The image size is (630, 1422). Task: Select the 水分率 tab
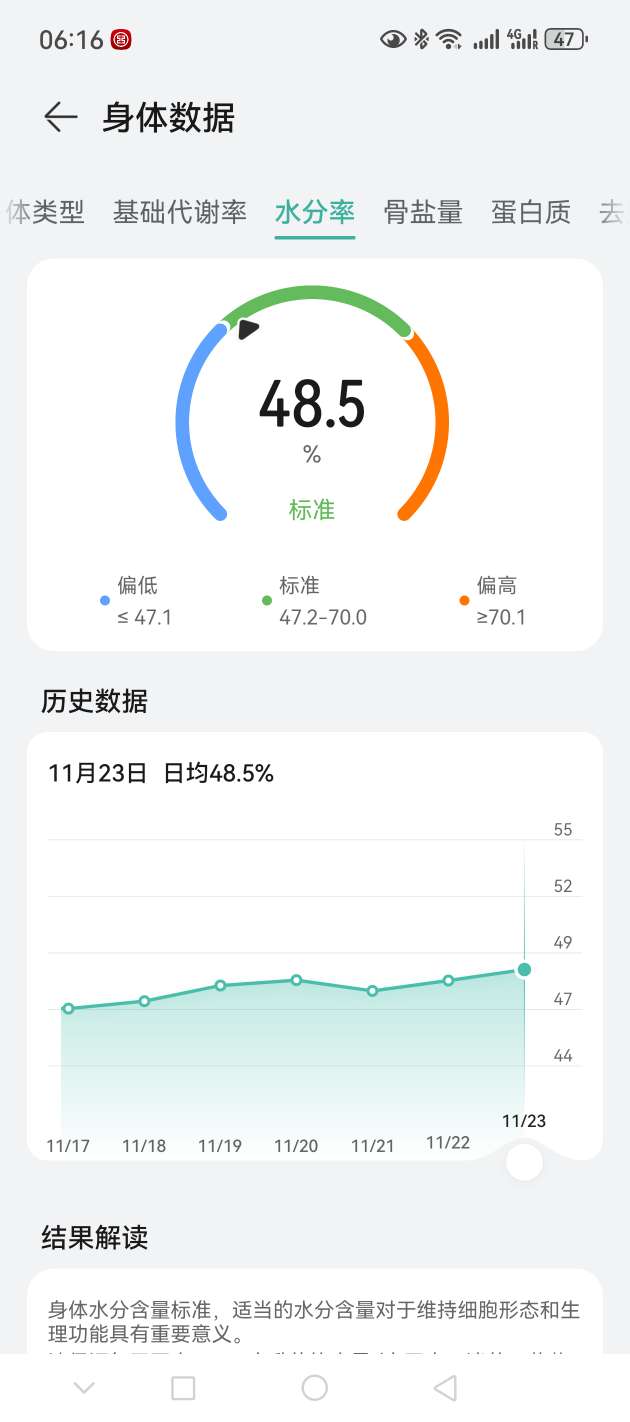315,212
